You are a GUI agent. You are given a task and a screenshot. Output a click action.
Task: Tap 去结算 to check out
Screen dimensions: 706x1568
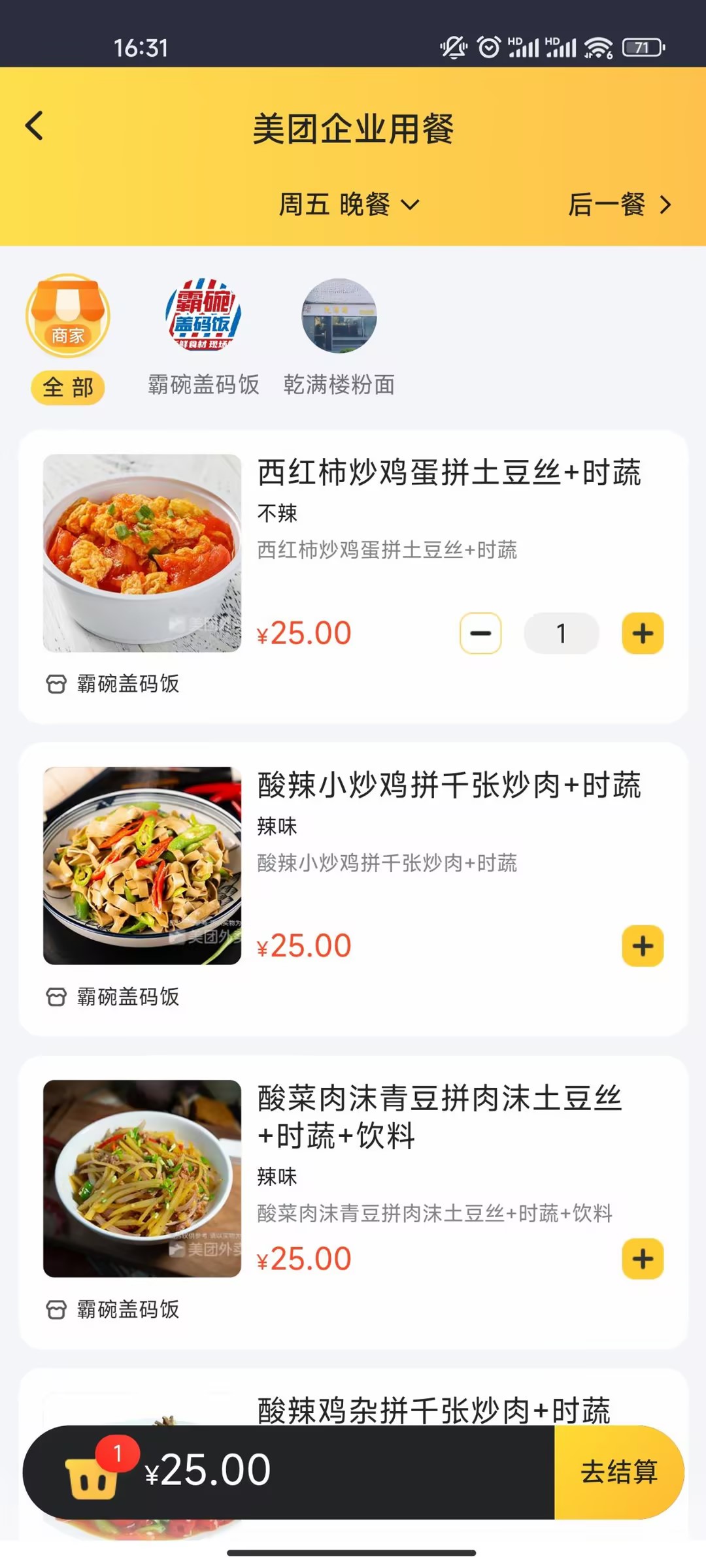pyautogui.click(x=618, y=1473)
